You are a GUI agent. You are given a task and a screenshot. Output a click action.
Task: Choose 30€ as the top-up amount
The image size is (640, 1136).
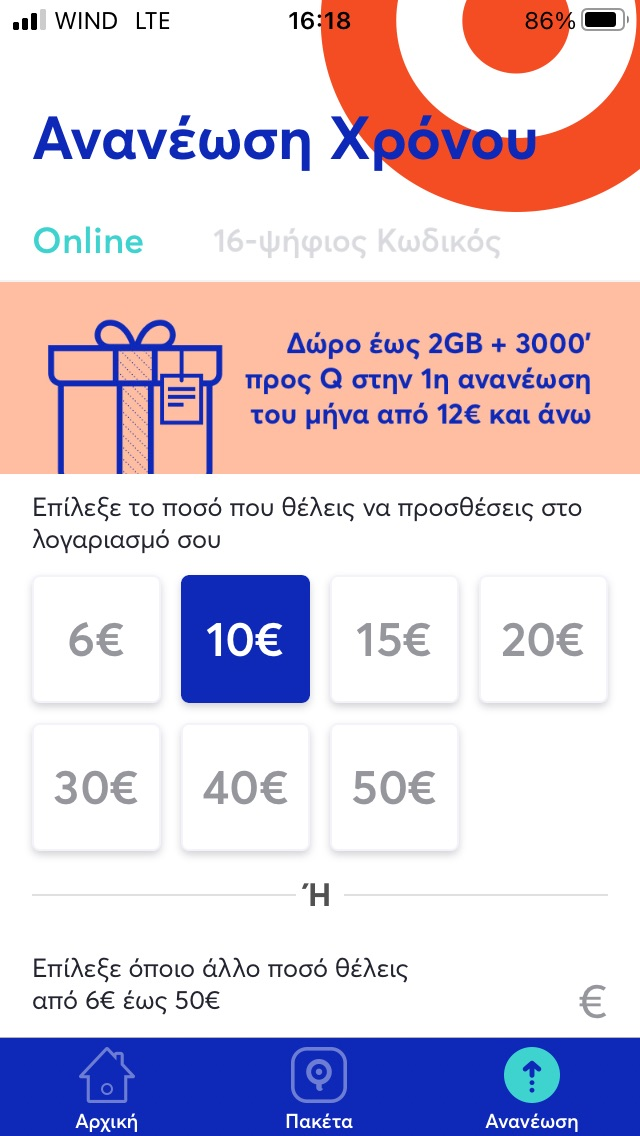[x=96, y=788]
